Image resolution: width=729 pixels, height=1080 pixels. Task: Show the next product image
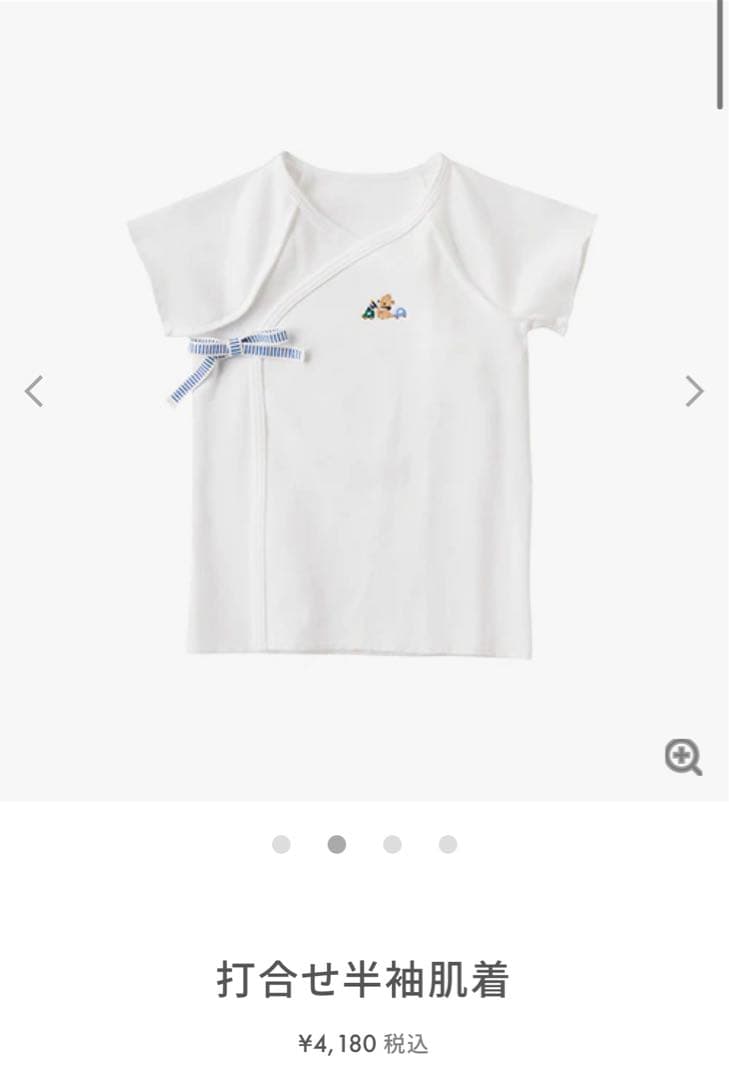[694, 391]
